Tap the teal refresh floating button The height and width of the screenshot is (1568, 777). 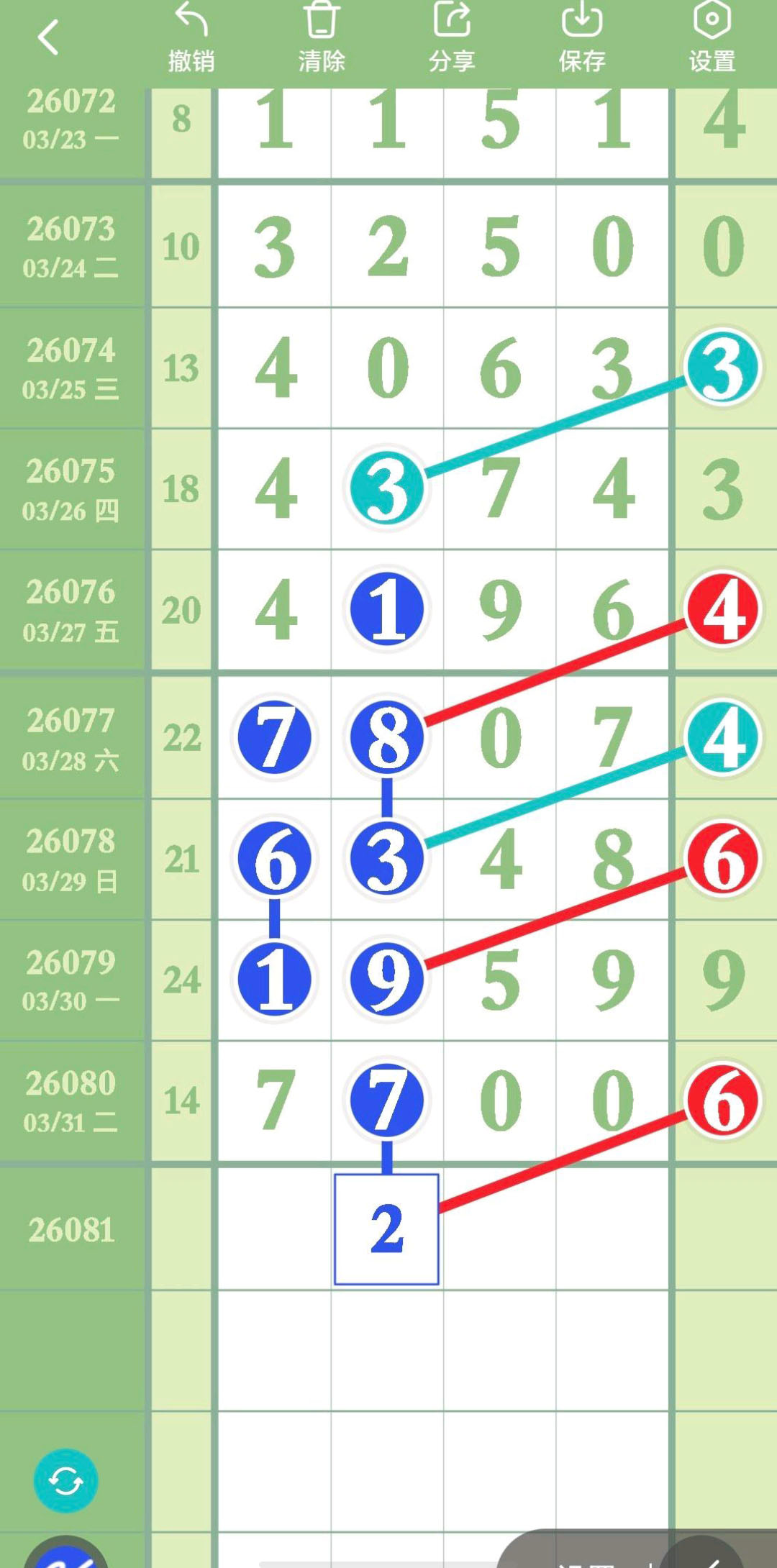tap(65, 1481)
